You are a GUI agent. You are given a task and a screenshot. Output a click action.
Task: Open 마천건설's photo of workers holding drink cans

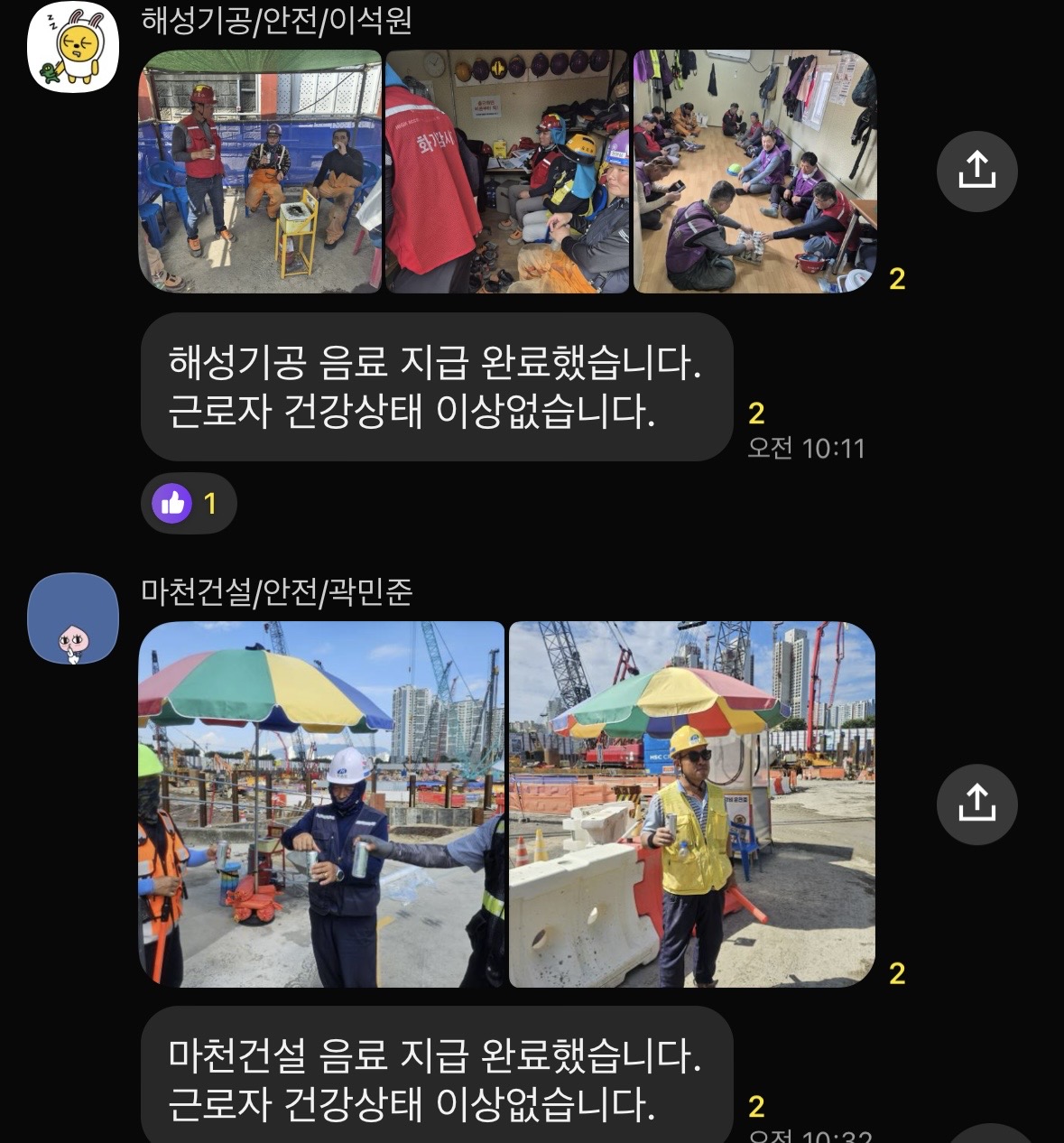pos(321,804)
